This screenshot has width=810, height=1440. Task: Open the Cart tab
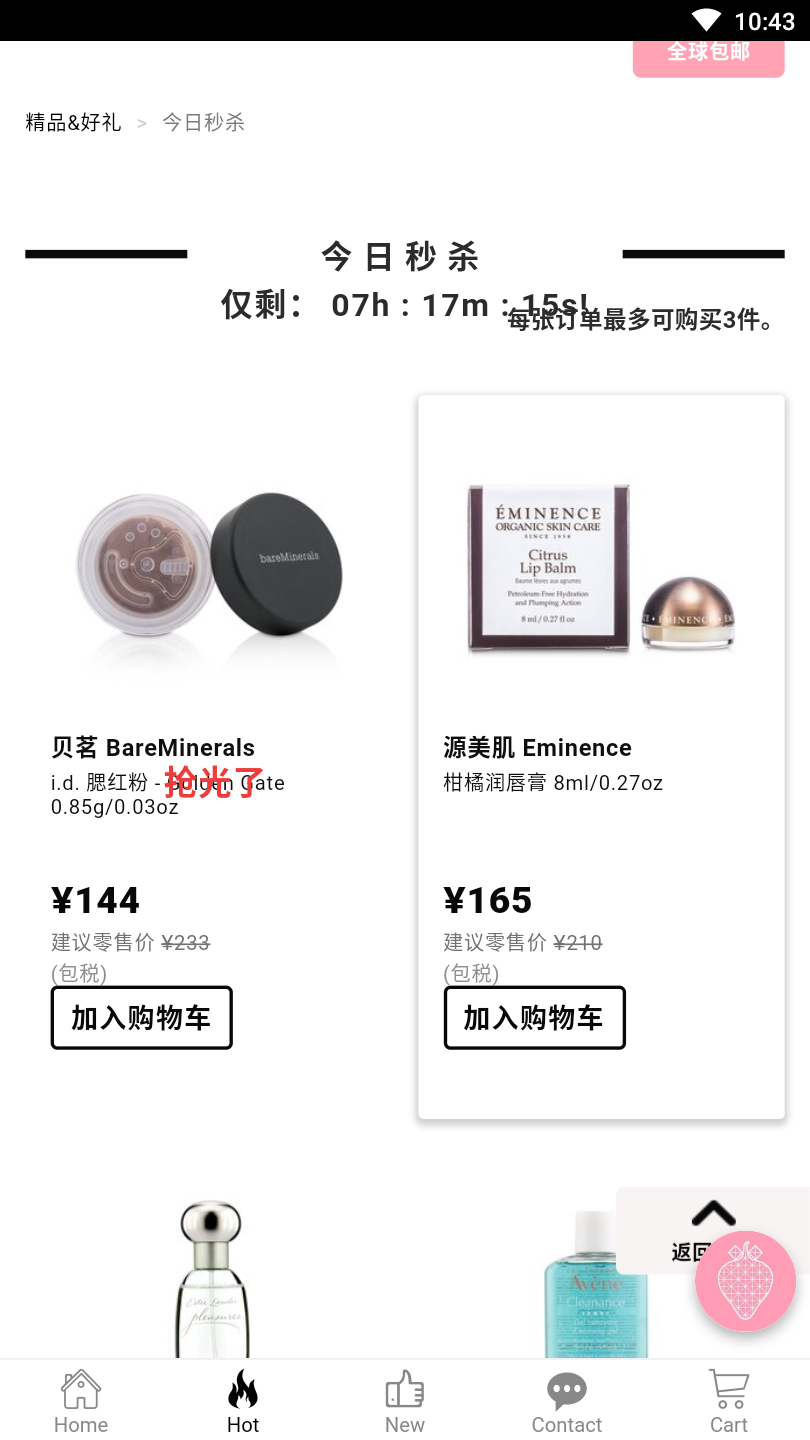[729, 1402]
